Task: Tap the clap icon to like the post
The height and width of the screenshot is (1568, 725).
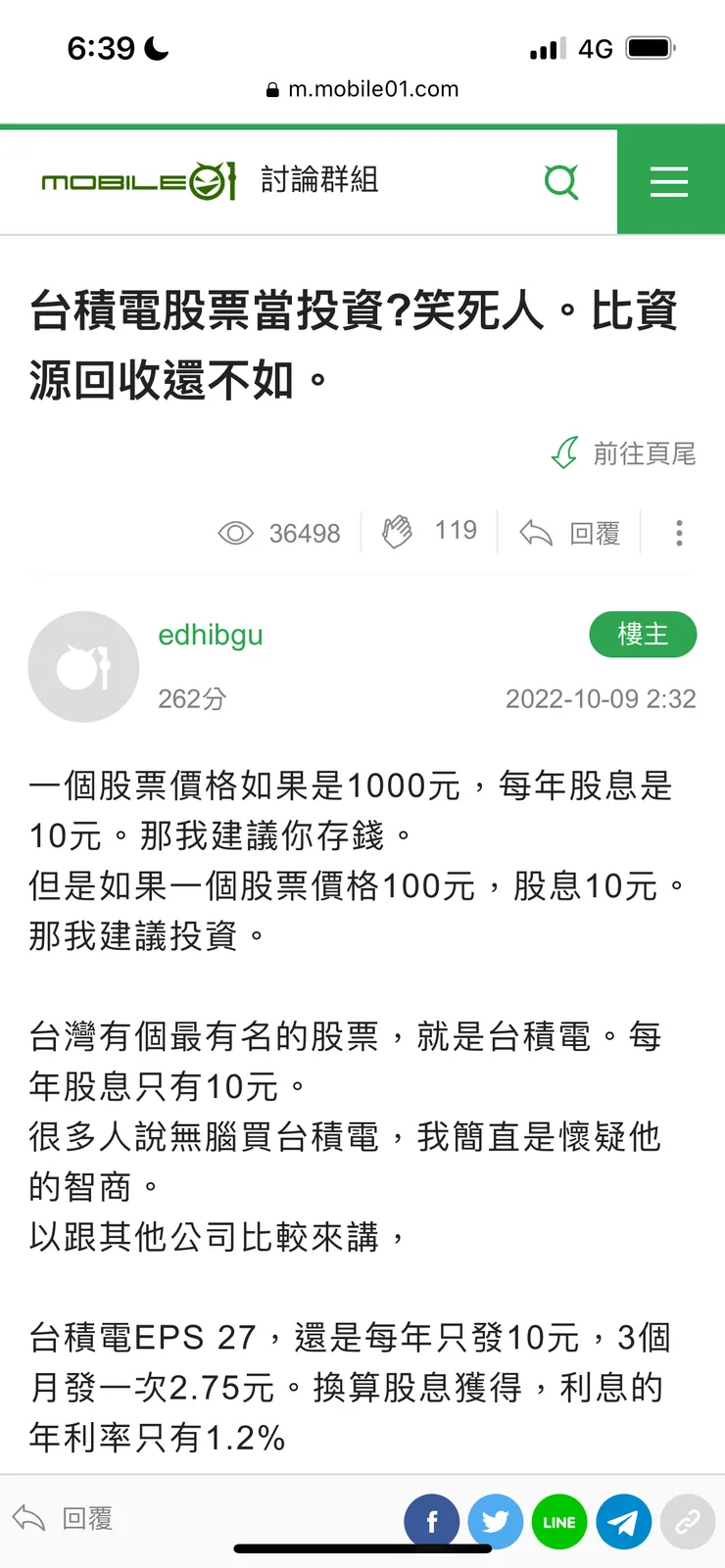Action: [x=396, y=532]
